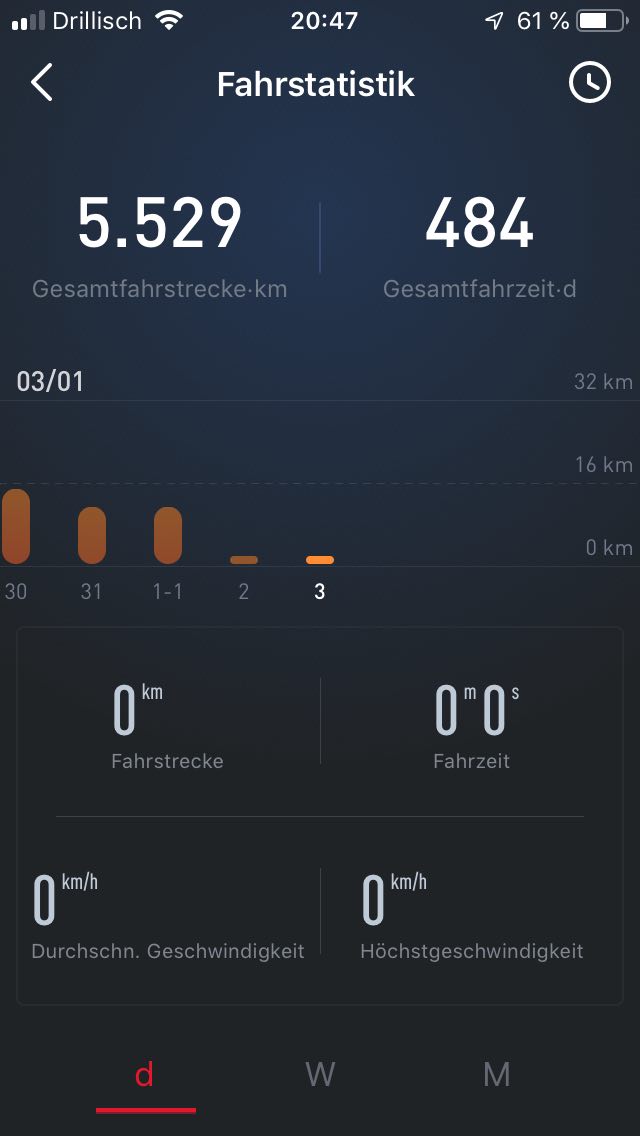This screenshot has width=640, height=1136.
Task: Go back from Fahrstatistik
Action: pyautogui.click(x=42, y=83)
